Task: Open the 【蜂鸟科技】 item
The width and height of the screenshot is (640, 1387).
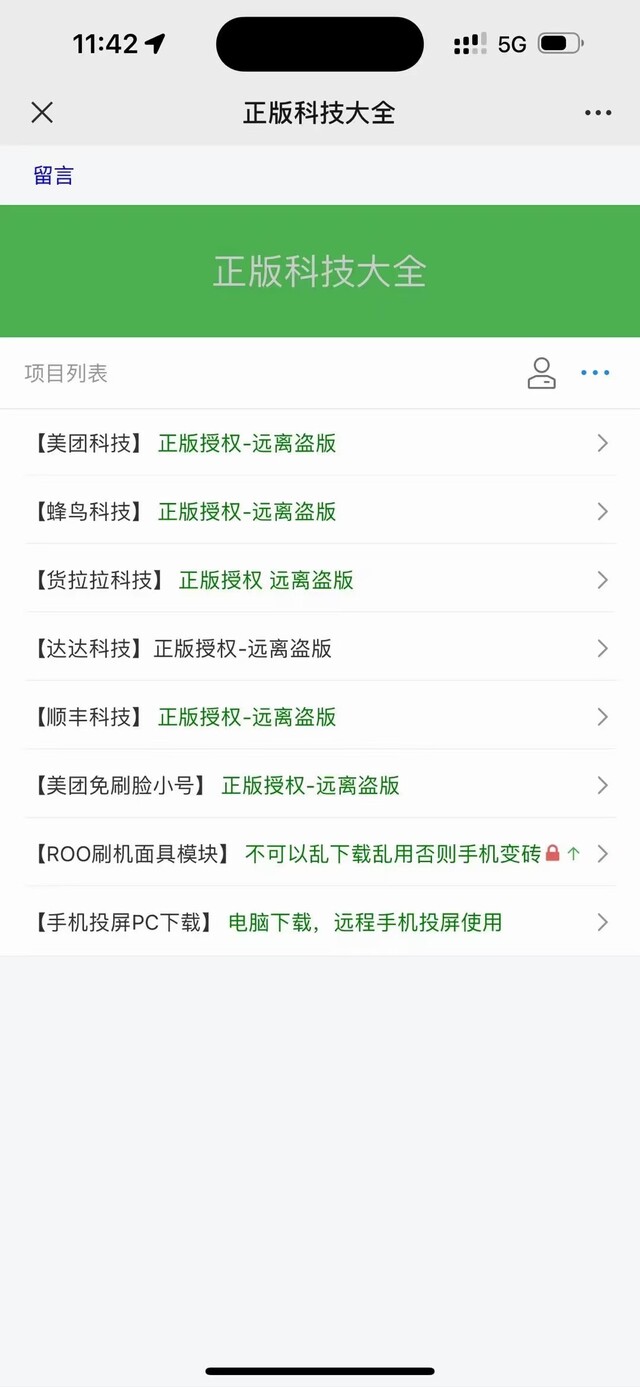Action: point(320,511)
